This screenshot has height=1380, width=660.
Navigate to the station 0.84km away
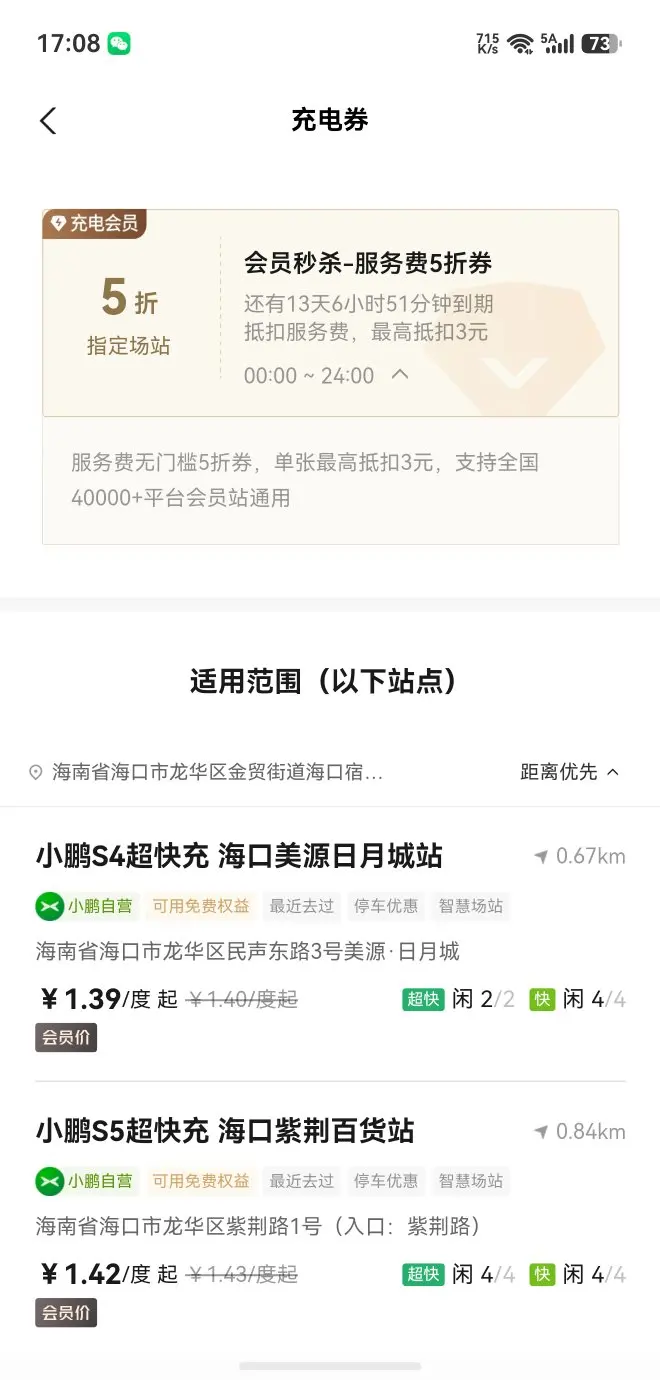pos(580,1131)
